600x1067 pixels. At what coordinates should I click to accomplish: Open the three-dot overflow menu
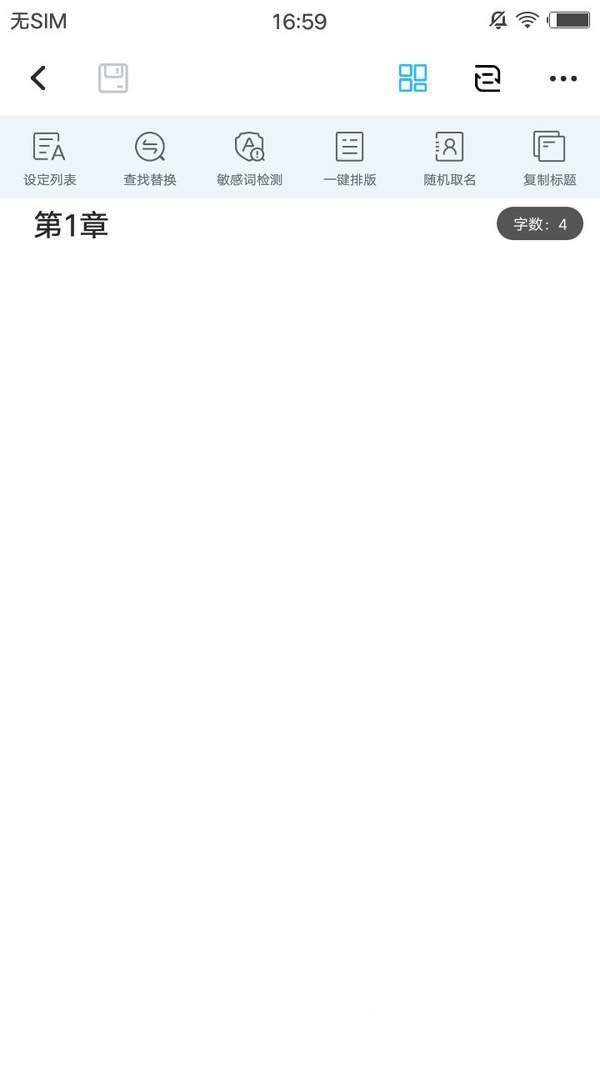(x=563, y=79)
